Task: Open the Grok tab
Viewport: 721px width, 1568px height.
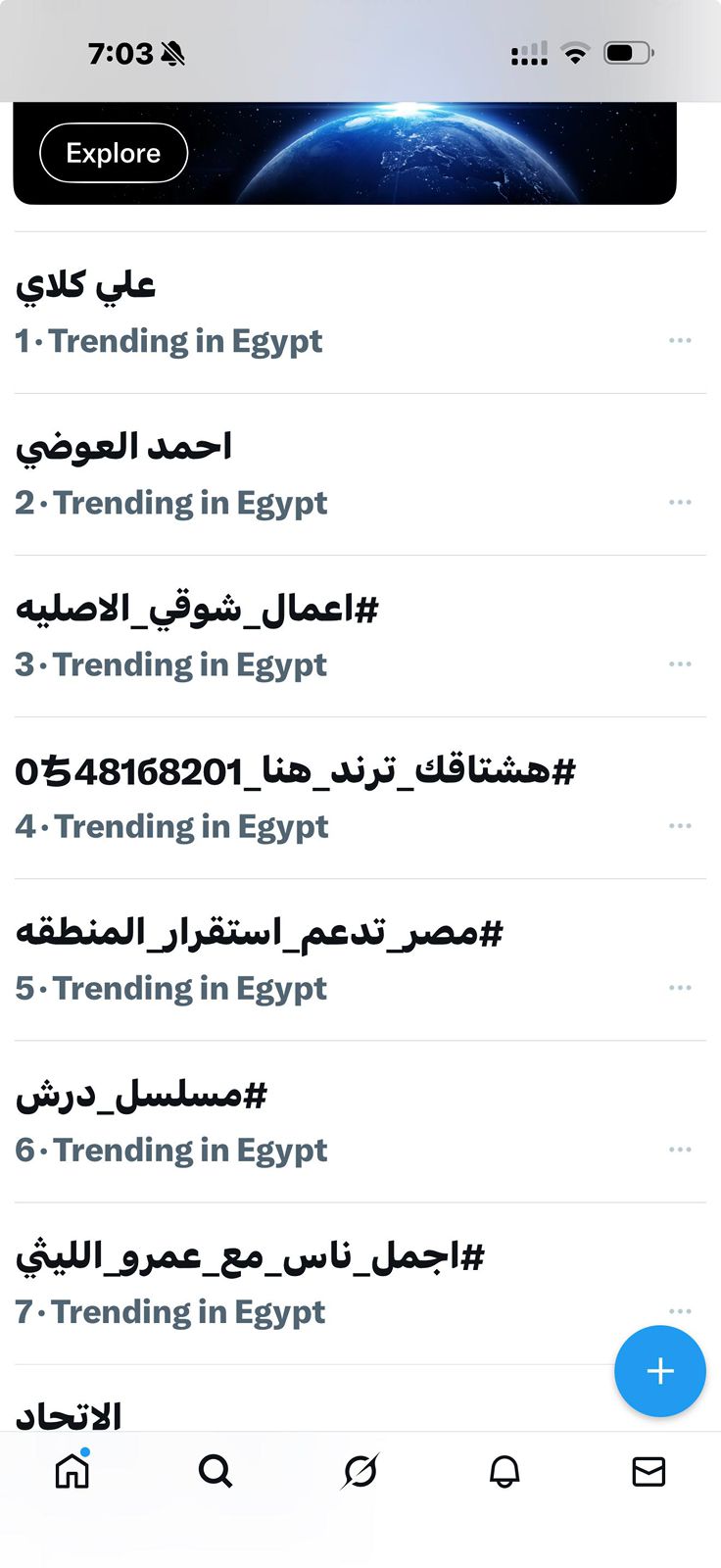Action: point(360,1471)
